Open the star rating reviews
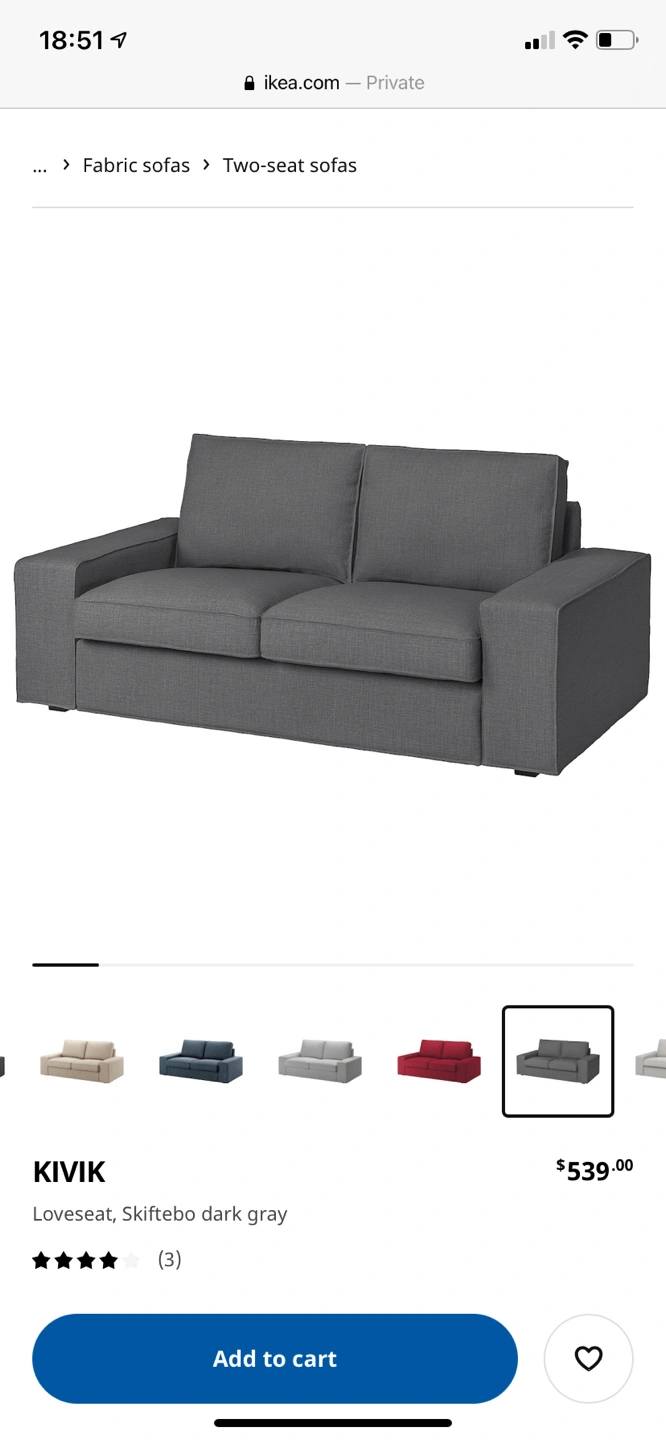The image size is (666, 1440). (x=106, y=1260)
